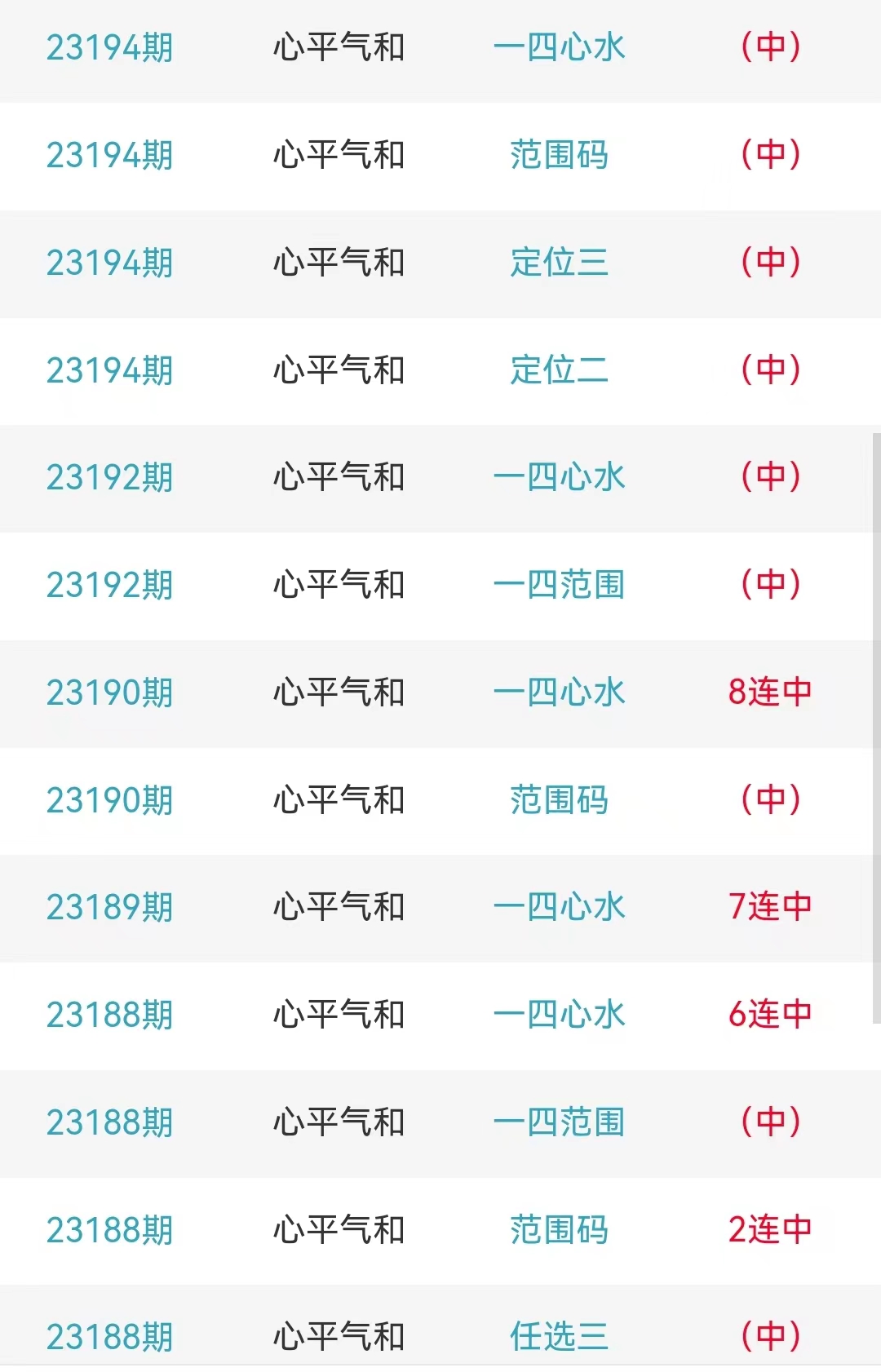The width and height of the screenshot is (881, 1372).
Task: Select the 23188期 一四范围 entry
Action: 559,1122
